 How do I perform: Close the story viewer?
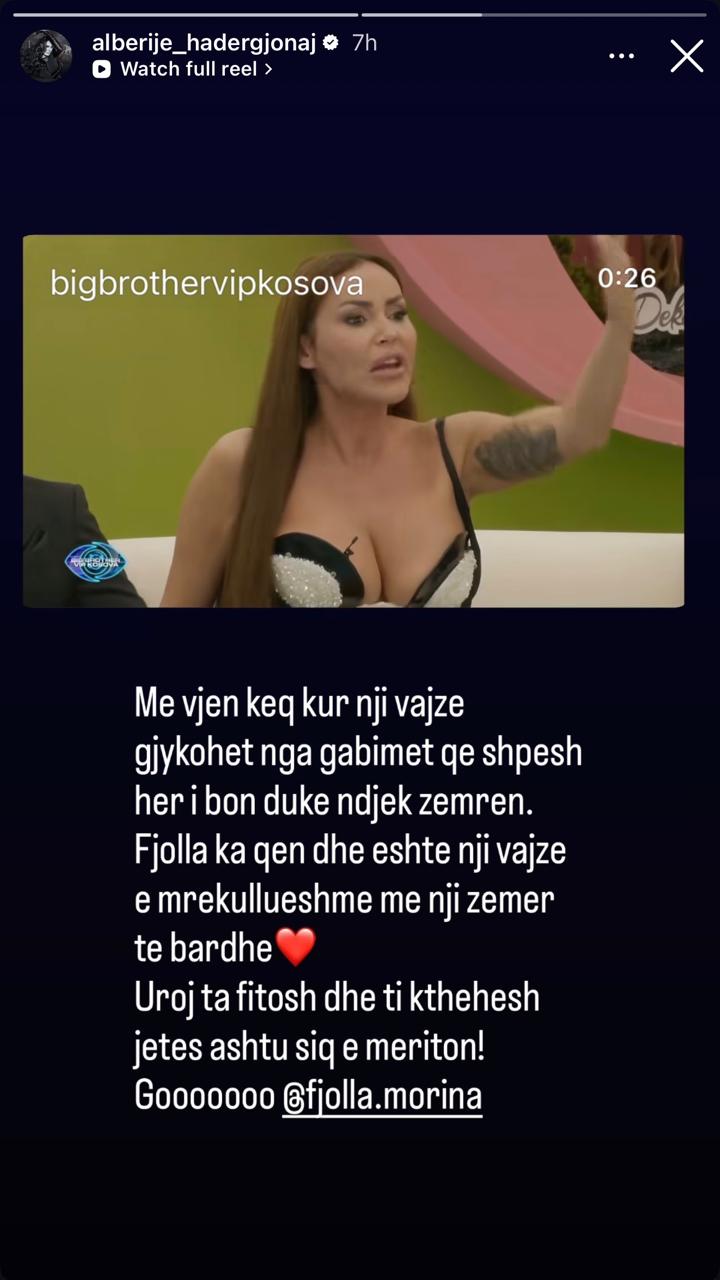pyautogui.click(x=686, y=56)
